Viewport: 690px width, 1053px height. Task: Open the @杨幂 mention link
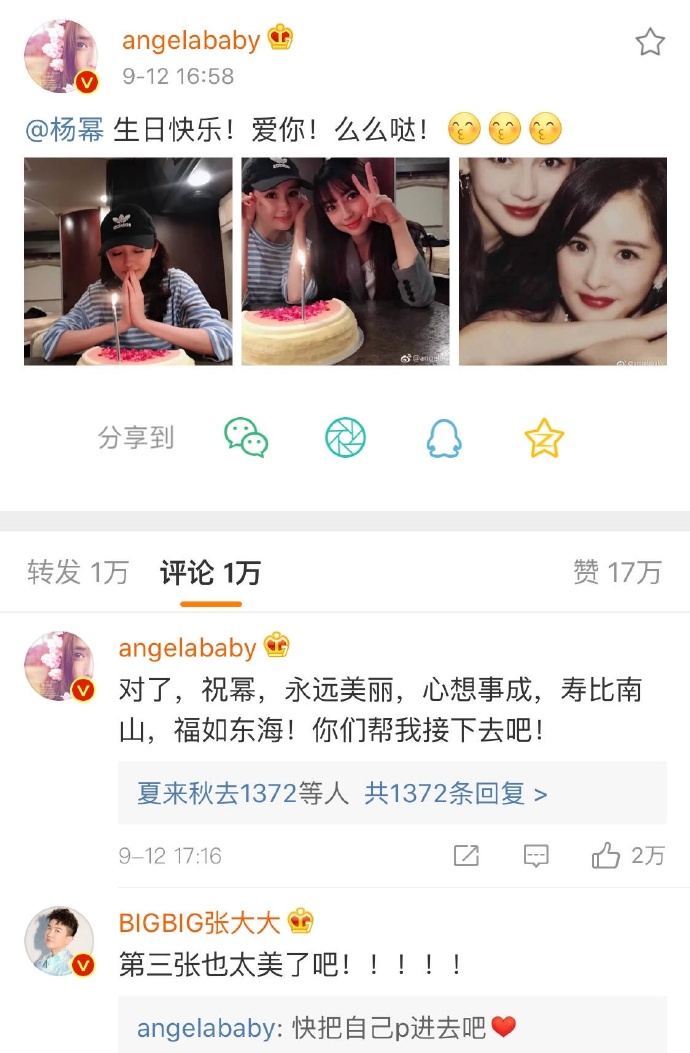click(x=64, y=129)
